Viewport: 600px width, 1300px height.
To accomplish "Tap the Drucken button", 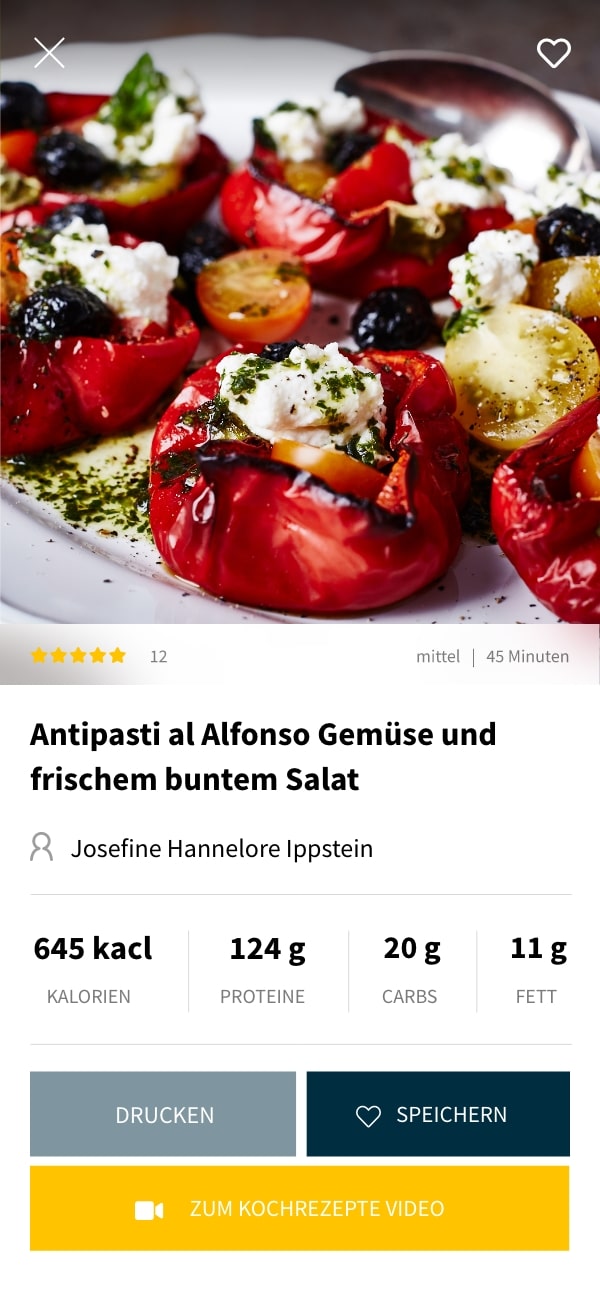I will click(x=163, y=1114).
